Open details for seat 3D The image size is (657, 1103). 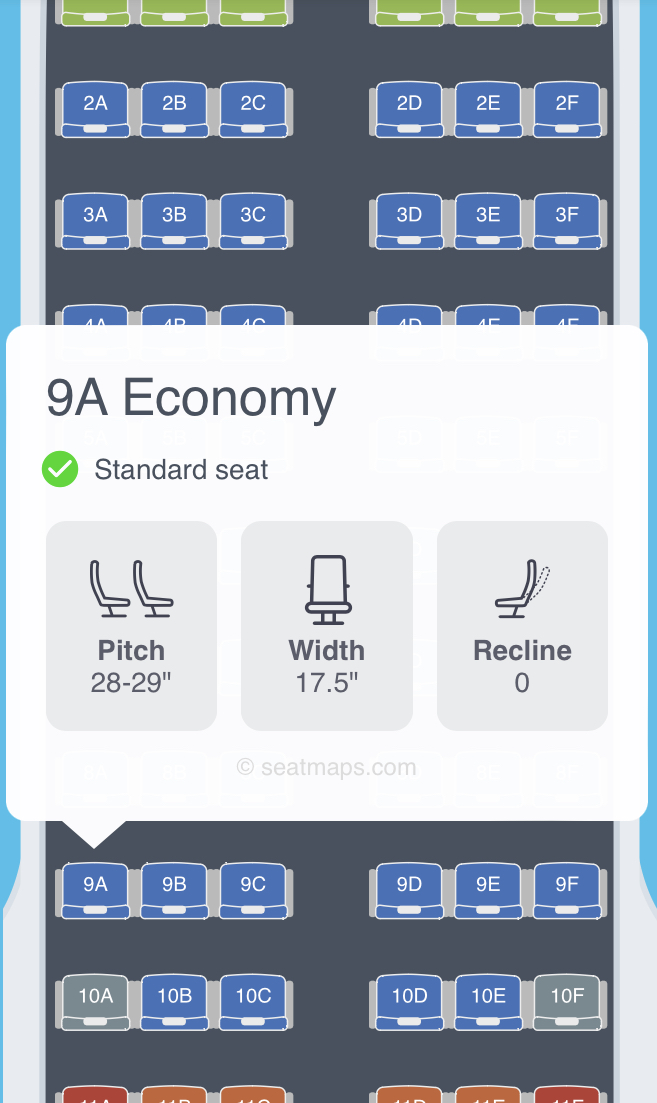point(409,222)
